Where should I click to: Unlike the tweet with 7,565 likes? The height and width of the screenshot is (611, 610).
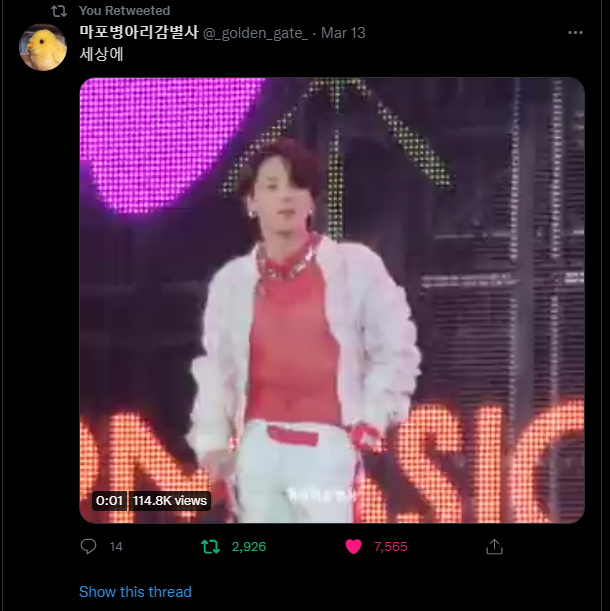tap(353, 547)
